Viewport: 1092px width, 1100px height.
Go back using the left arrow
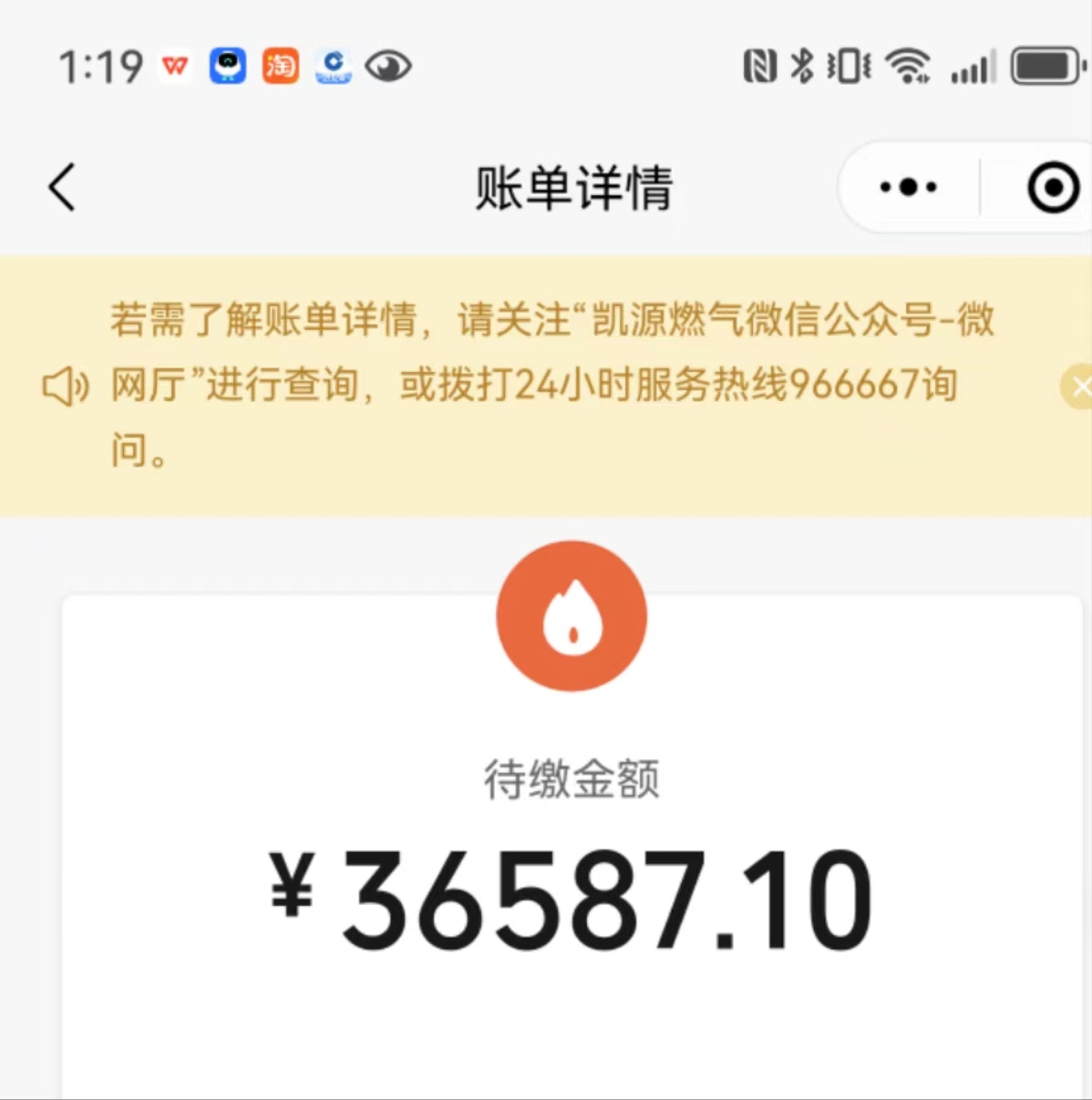[x=60, y=187]
